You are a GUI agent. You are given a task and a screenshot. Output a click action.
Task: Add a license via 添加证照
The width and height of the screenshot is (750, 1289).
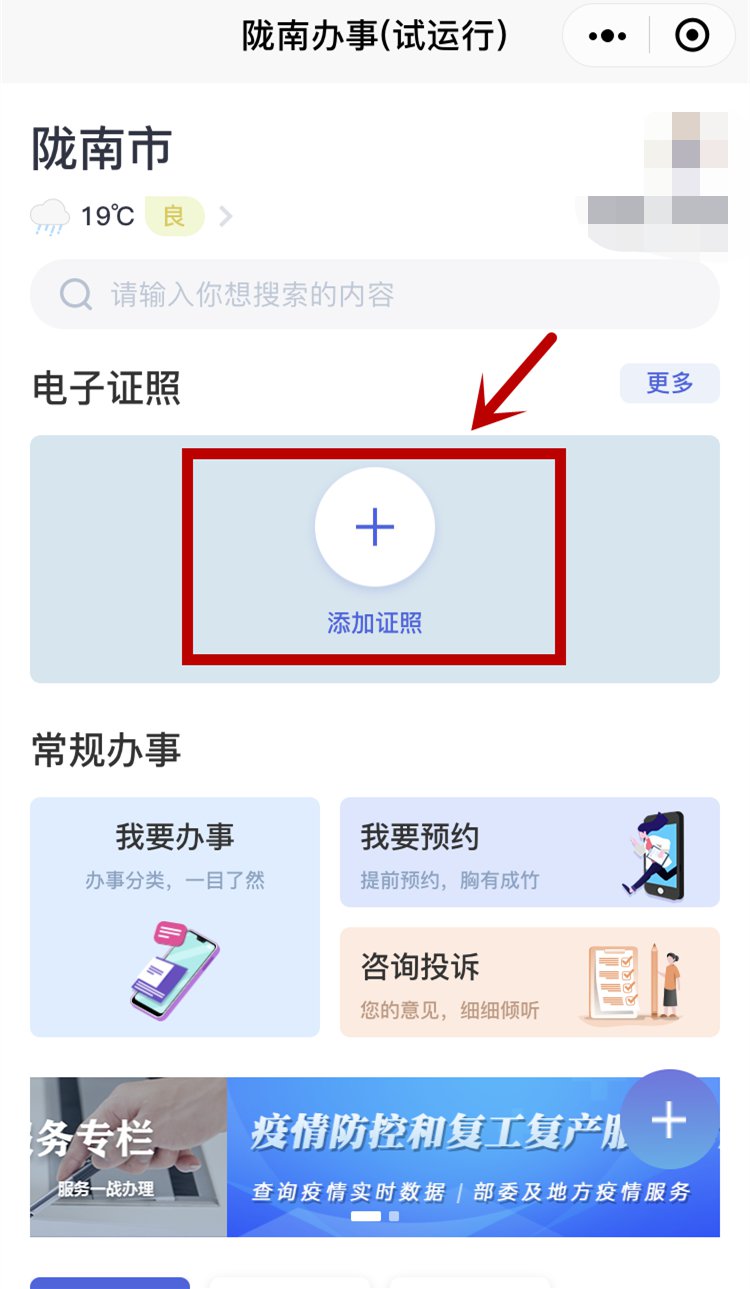375,550
